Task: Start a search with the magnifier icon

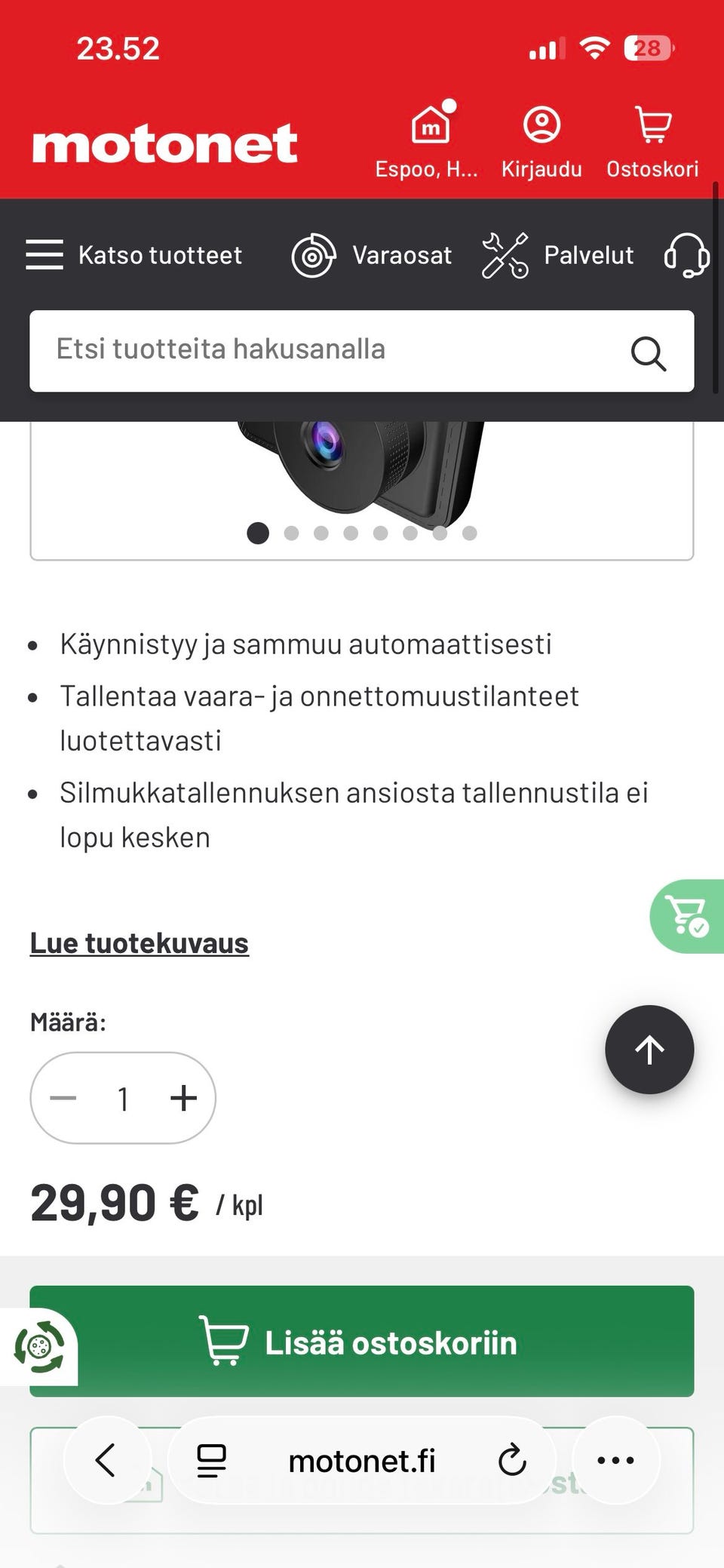Action: 649,352
